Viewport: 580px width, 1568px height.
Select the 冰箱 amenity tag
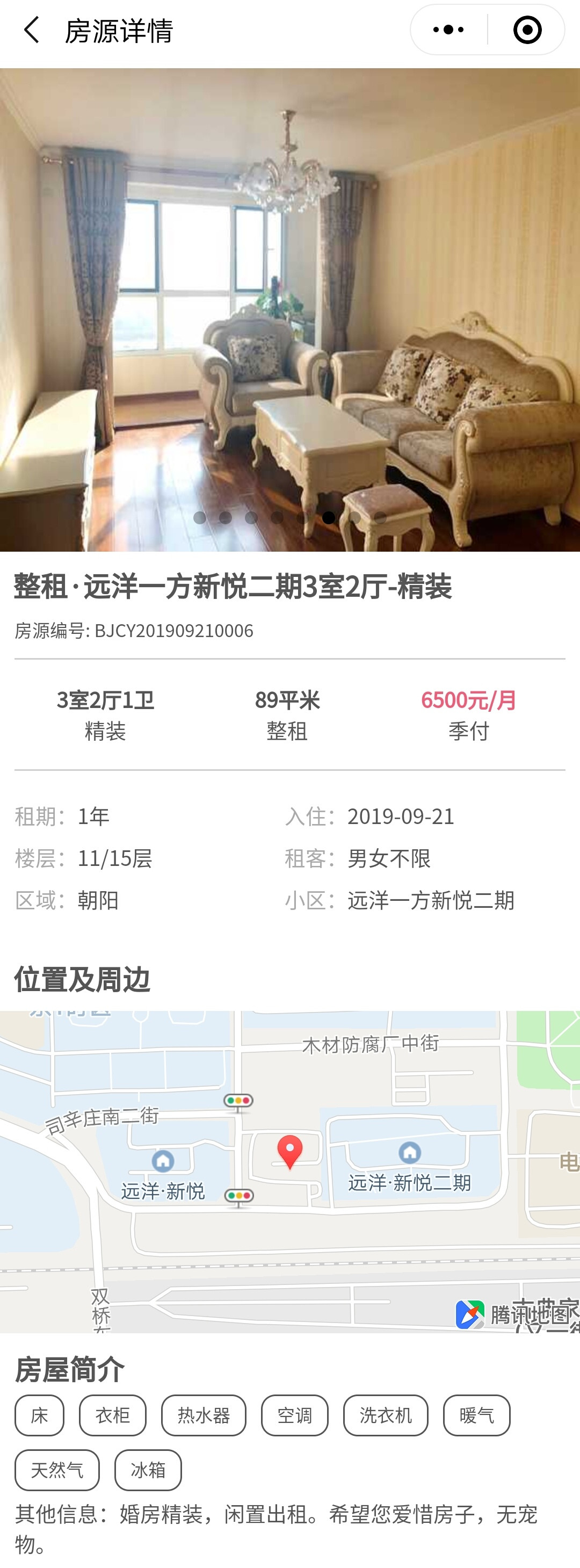click(149, 1470)
